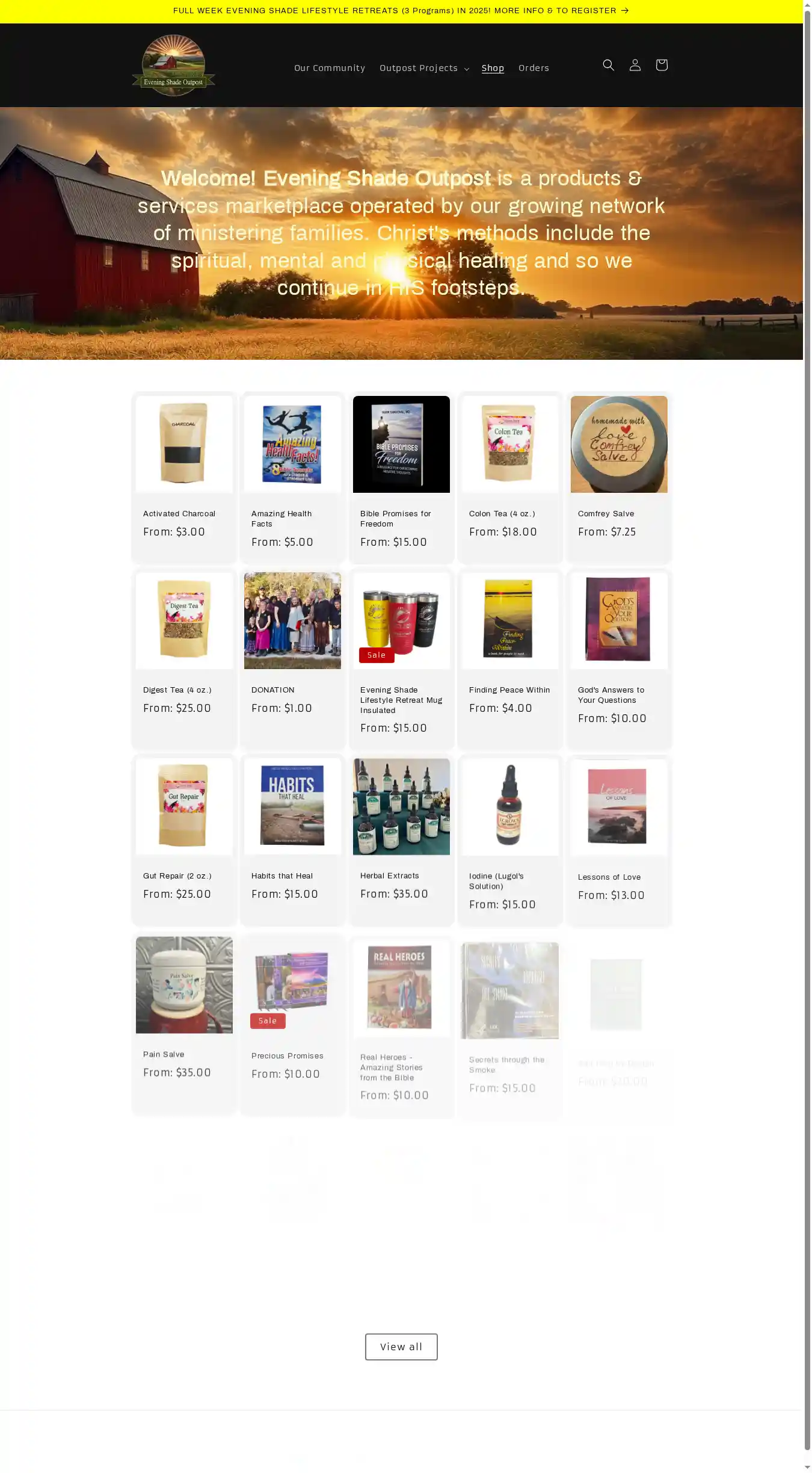Viewport: 812px width, 1473px height.
Task: View the Amazing Health Facts product
Action: click(x=281, y=518)
